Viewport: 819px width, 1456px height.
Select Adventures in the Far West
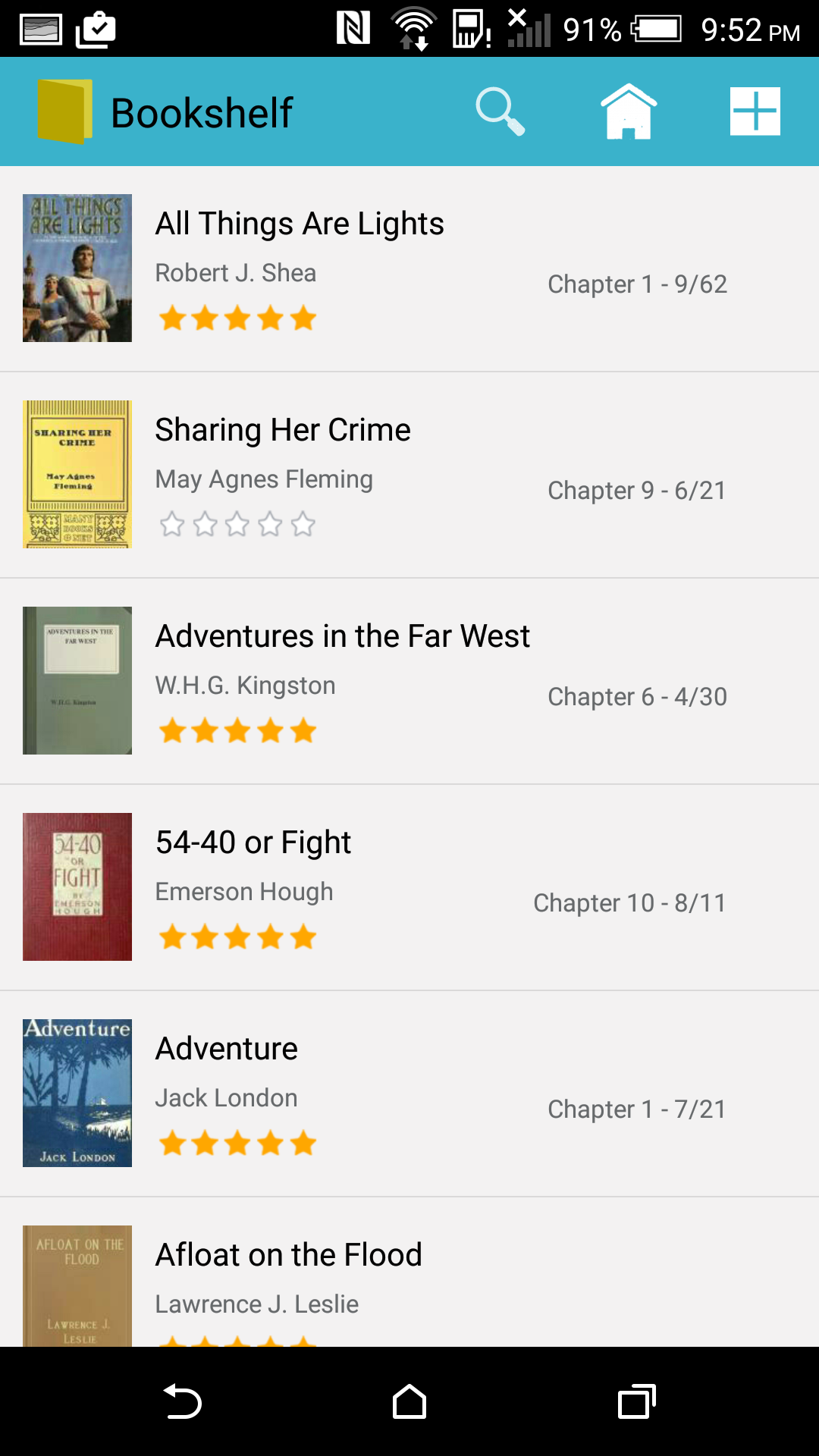(409, 681)
